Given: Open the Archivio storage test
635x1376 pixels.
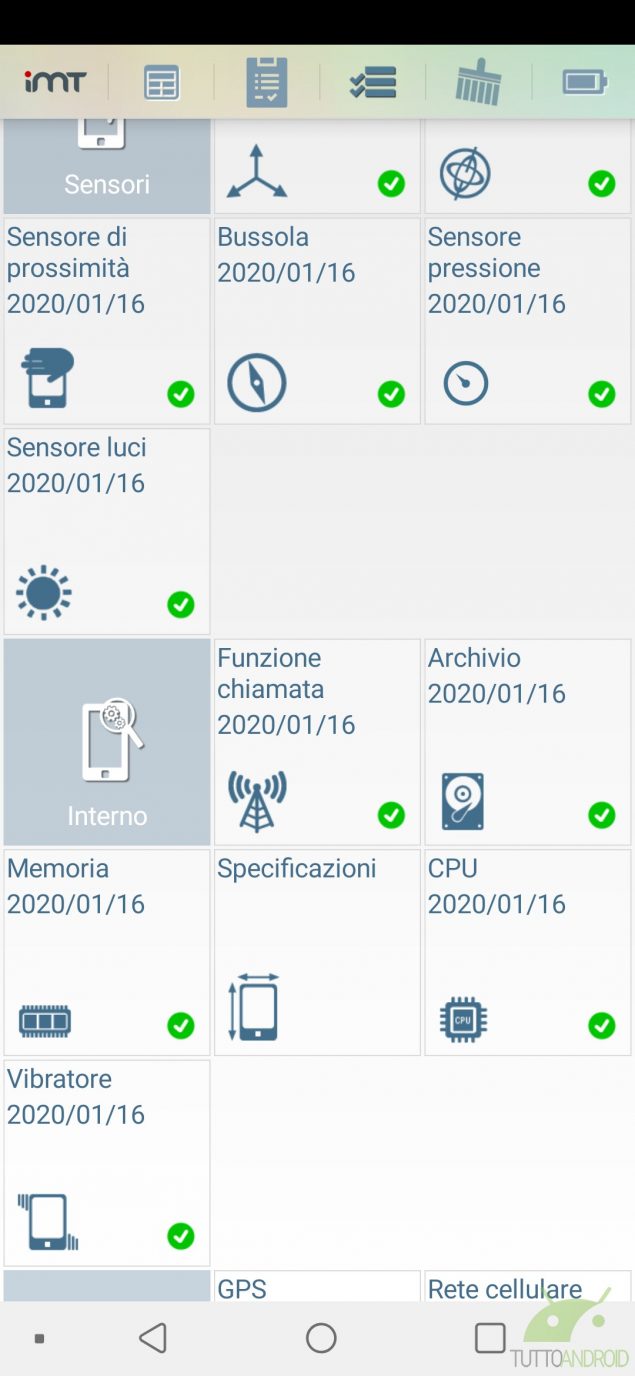Looking at the screenshot, I should [528, 742].
